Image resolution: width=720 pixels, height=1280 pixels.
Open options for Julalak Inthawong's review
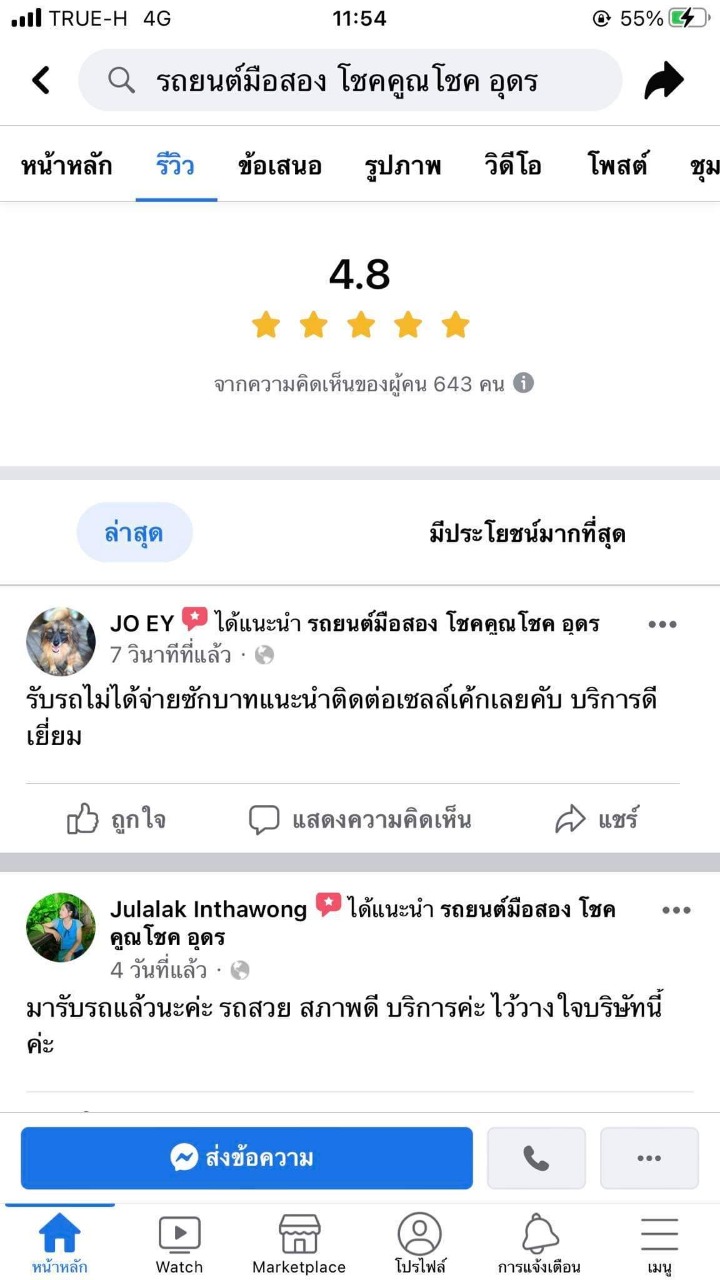click(x=676, y=910)
